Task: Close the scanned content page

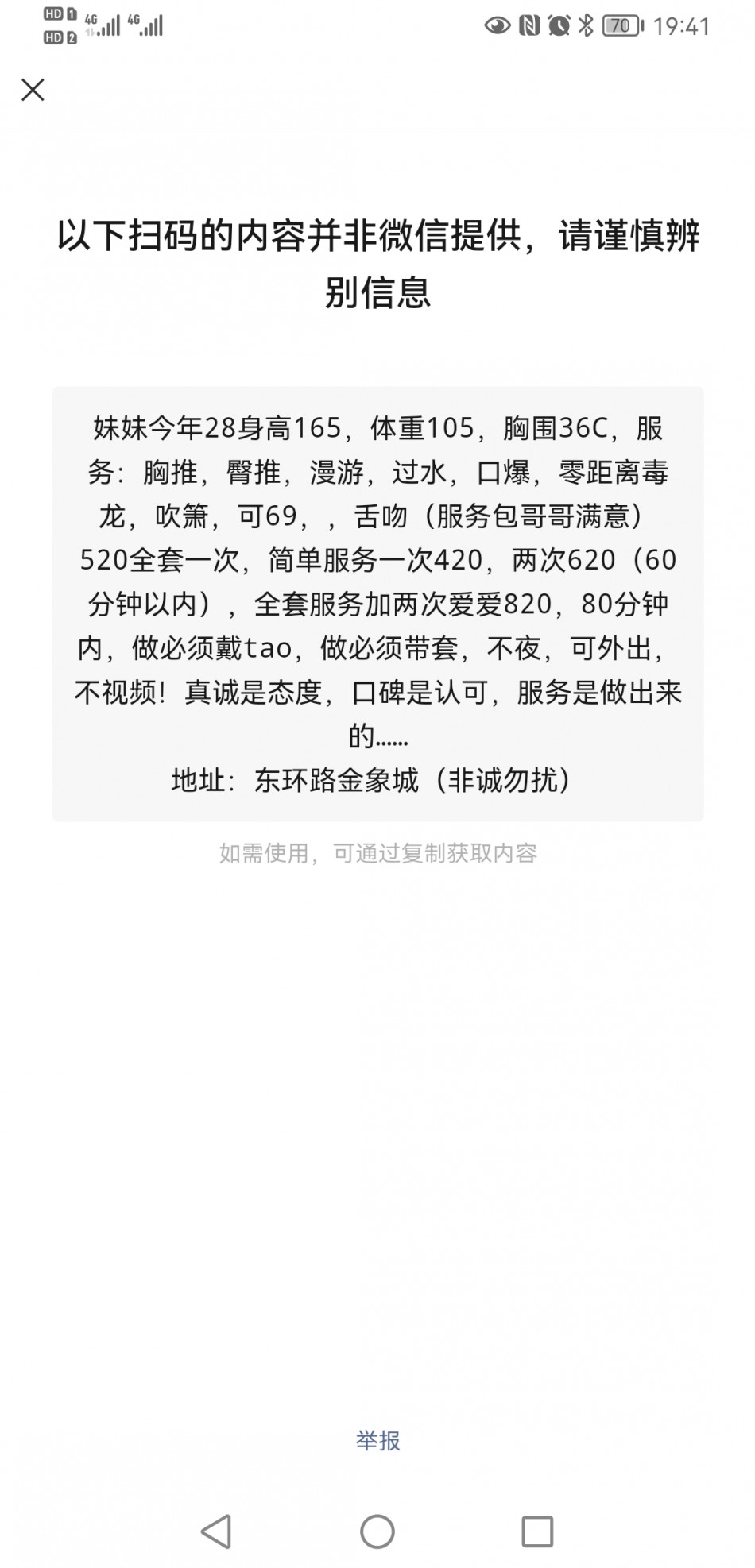Action: (33, 90)
